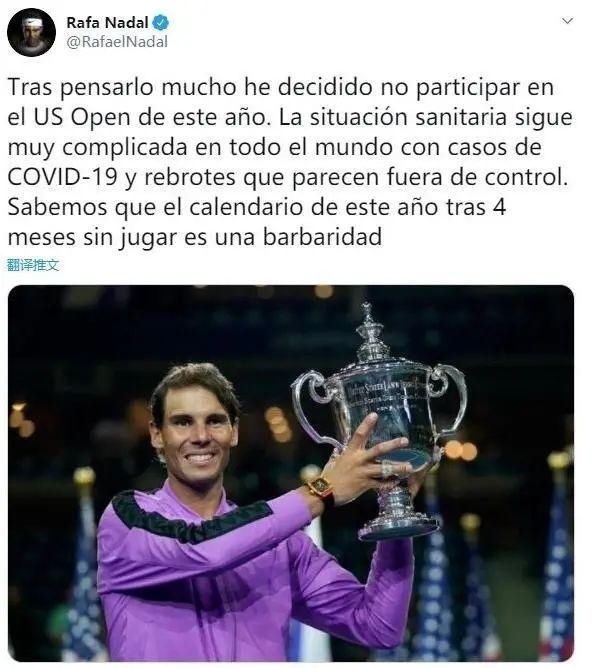Tap the @RafaelNadal handle

117,42
